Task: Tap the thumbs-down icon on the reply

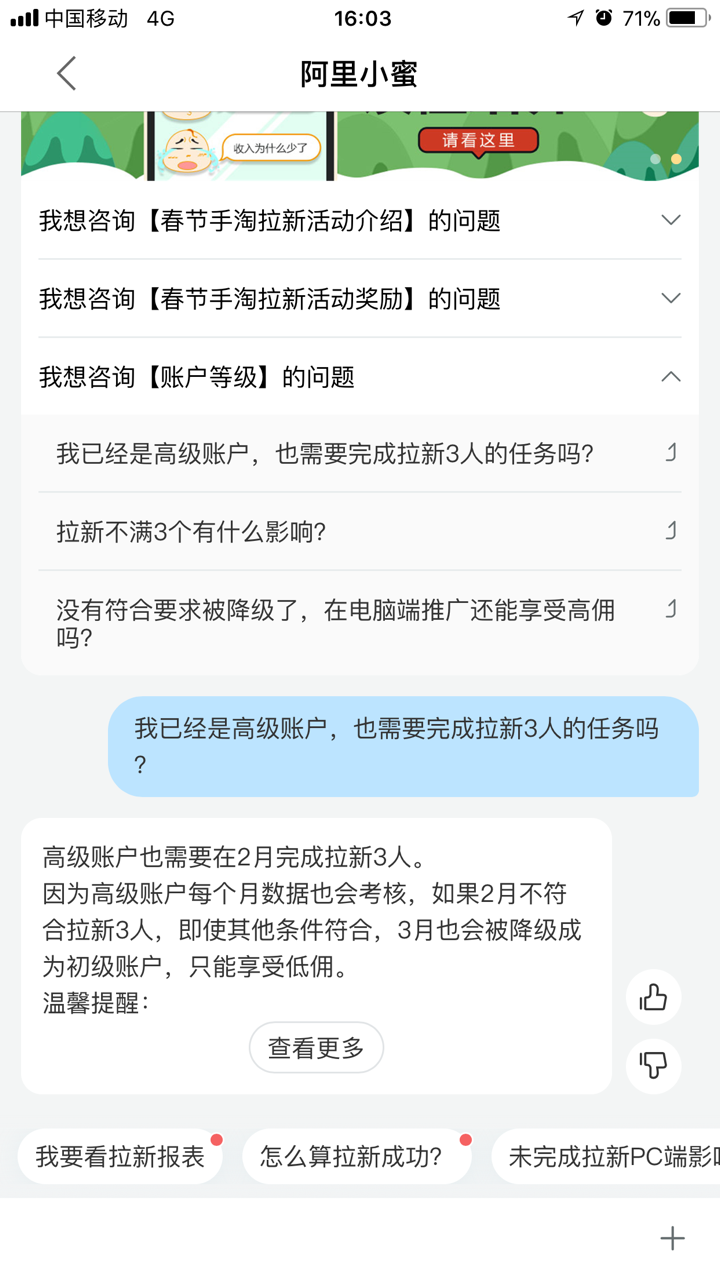Action: [x=653, y=1066]
